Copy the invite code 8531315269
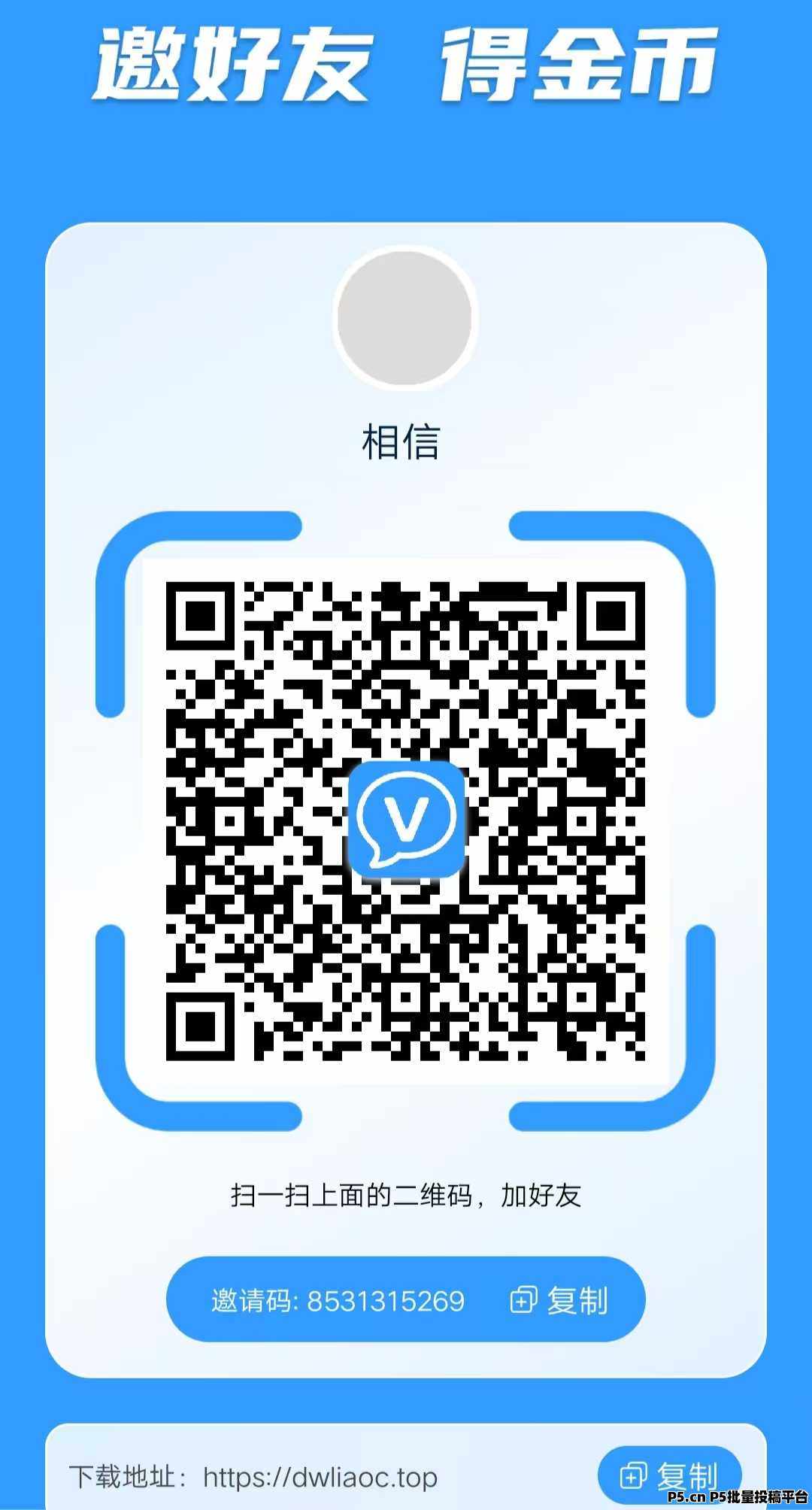This screenshot has width=812, height=1510. [559, 1300]
